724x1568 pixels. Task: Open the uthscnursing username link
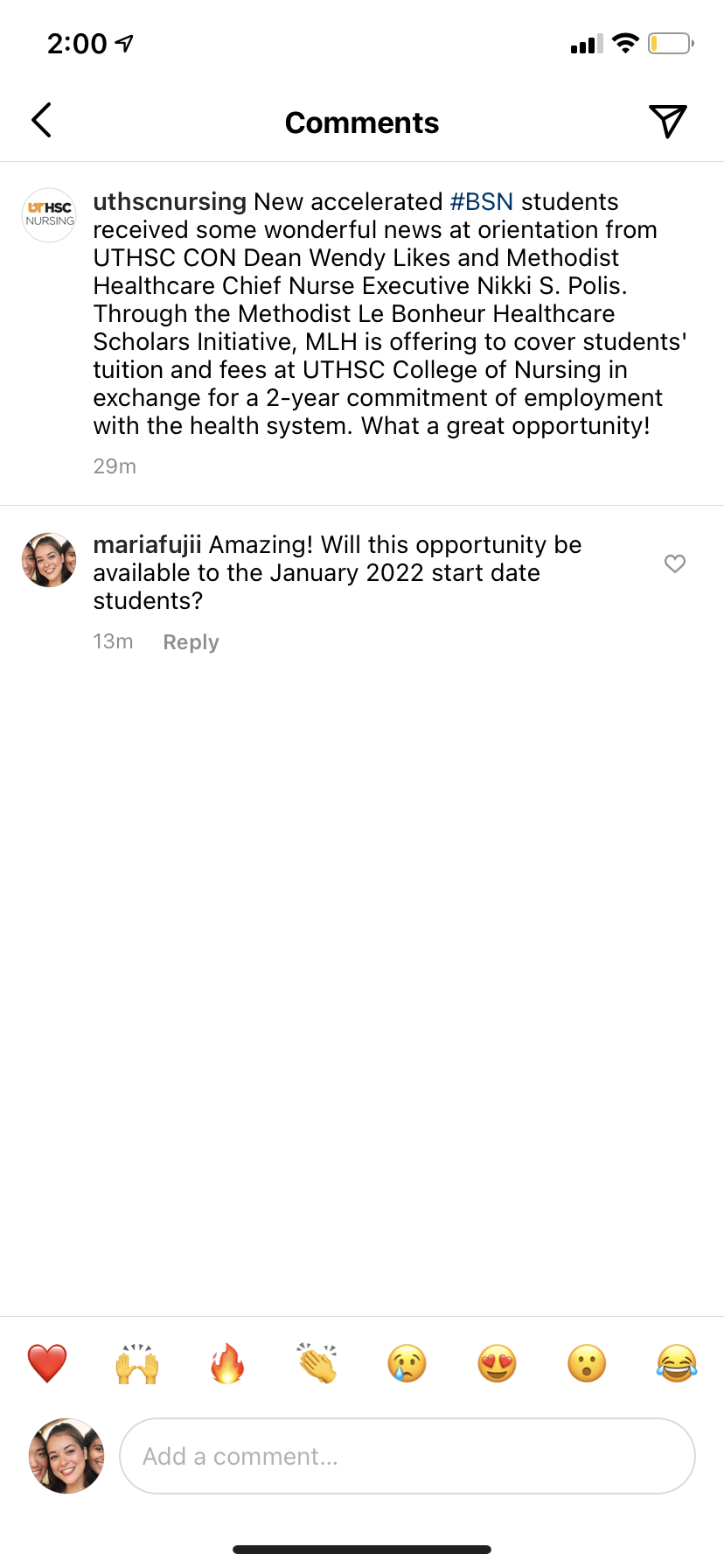pos(170,201)
